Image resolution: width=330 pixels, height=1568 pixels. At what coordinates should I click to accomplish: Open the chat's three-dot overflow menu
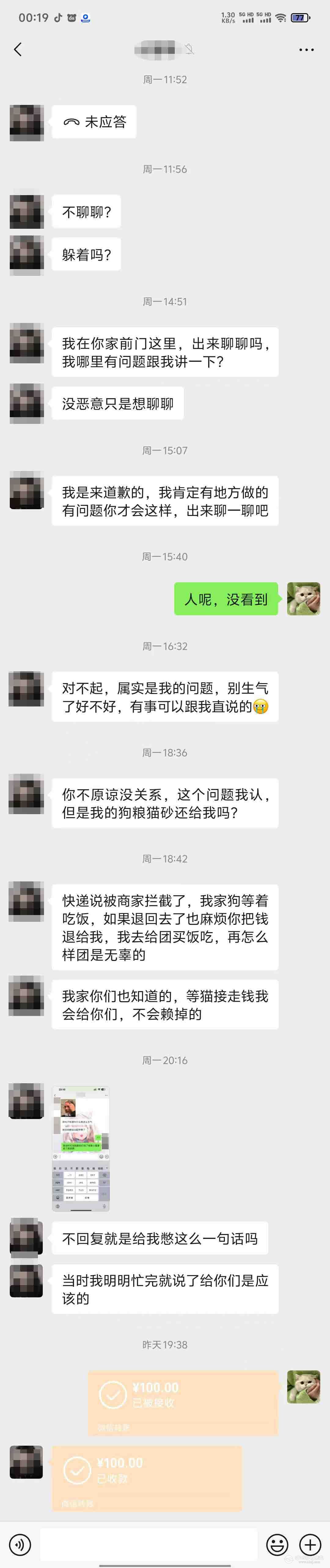(306, 49)
